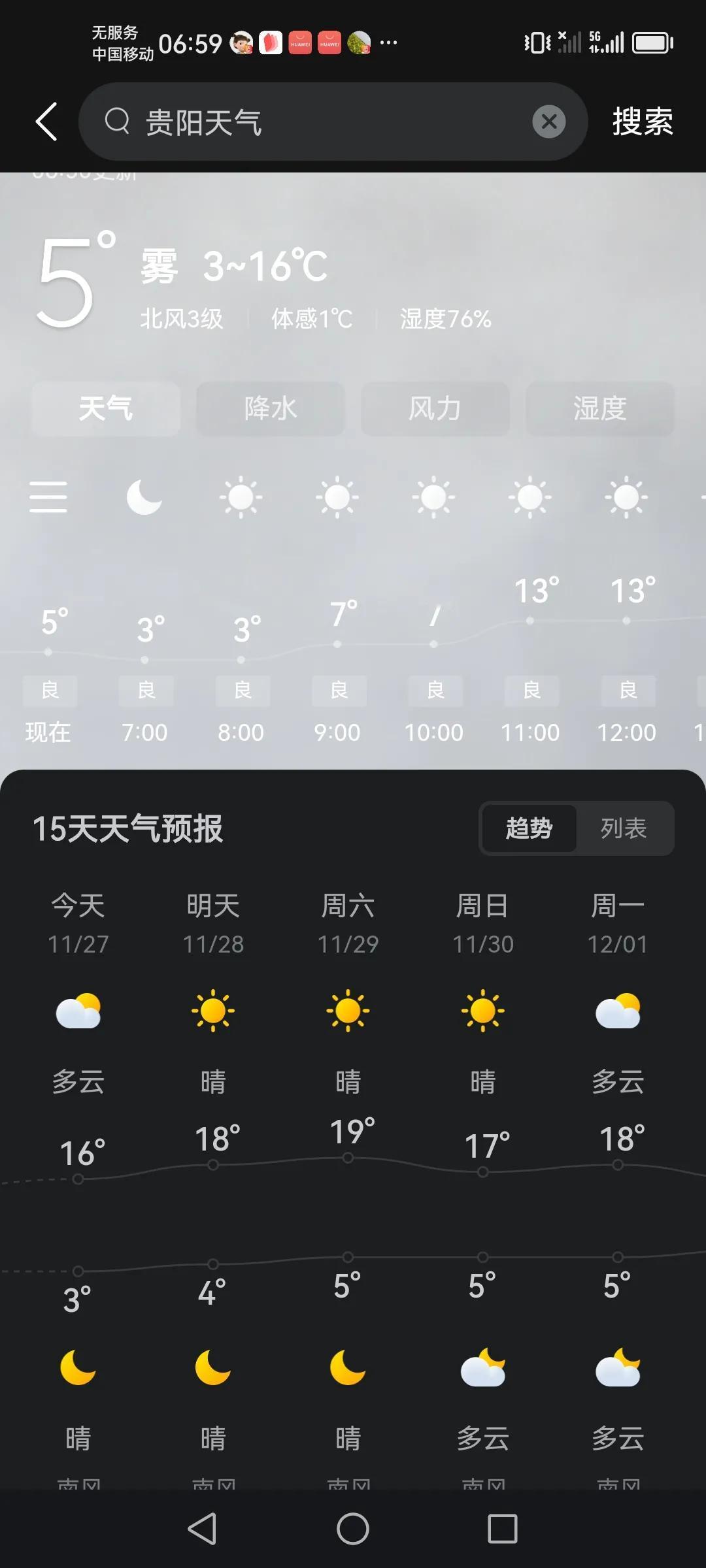This screenshot has height=1568, width=706.
Task: Select the crescent moon icon in hourly forecast
Action: click(x=144, y=497)
